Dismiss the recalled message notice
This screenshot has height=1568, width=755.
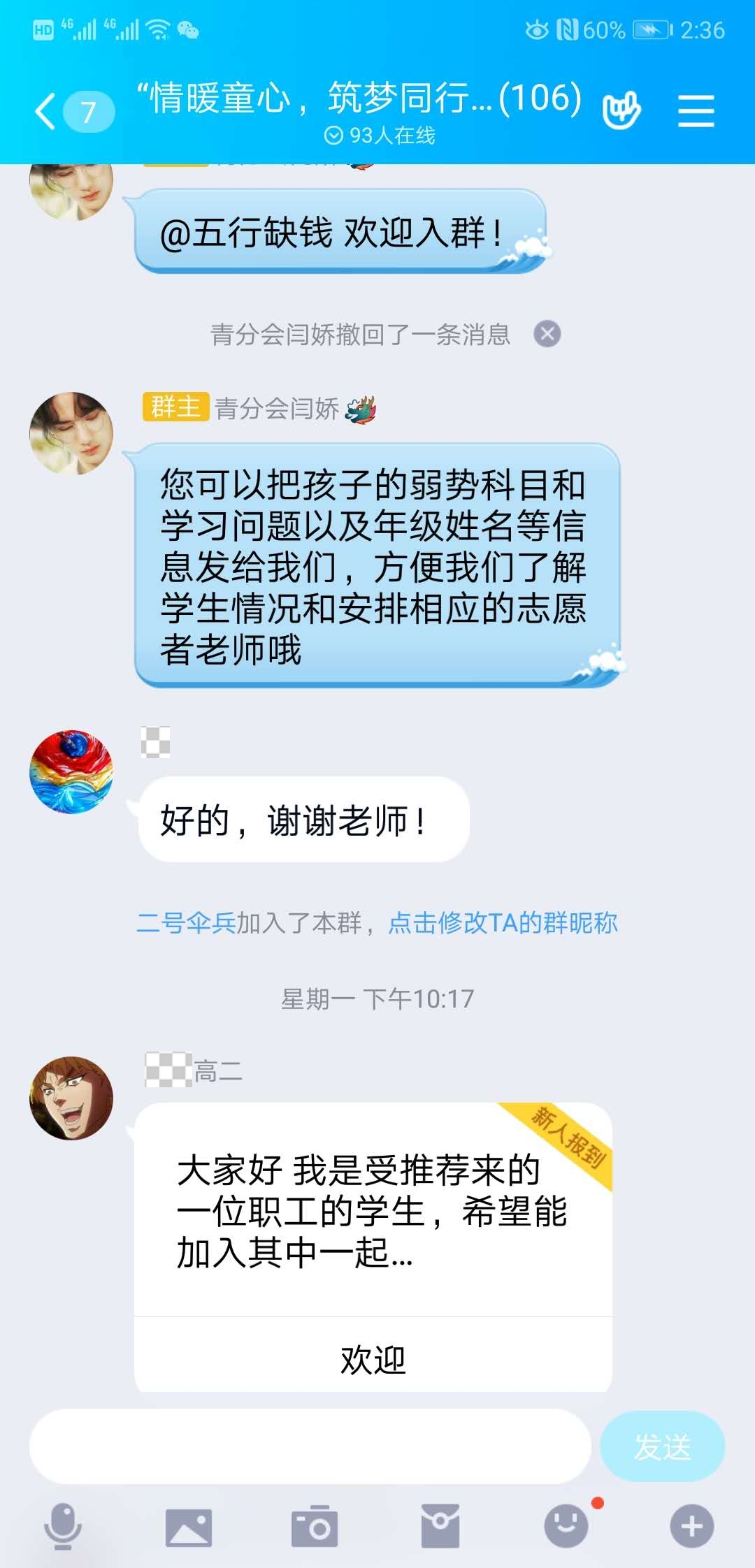[547, 334]
